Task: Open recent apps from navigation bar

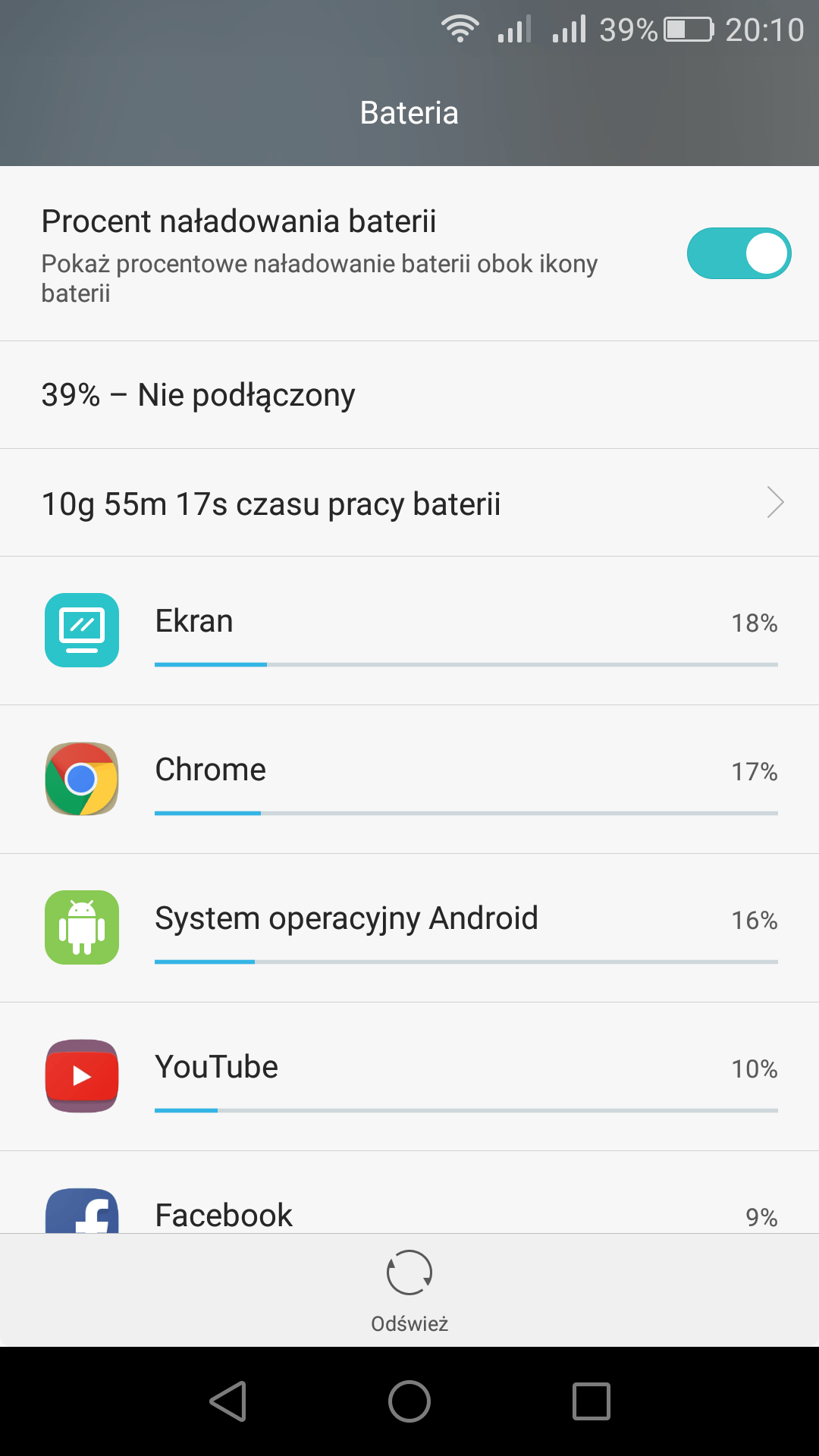Action: click(591, 1401)
